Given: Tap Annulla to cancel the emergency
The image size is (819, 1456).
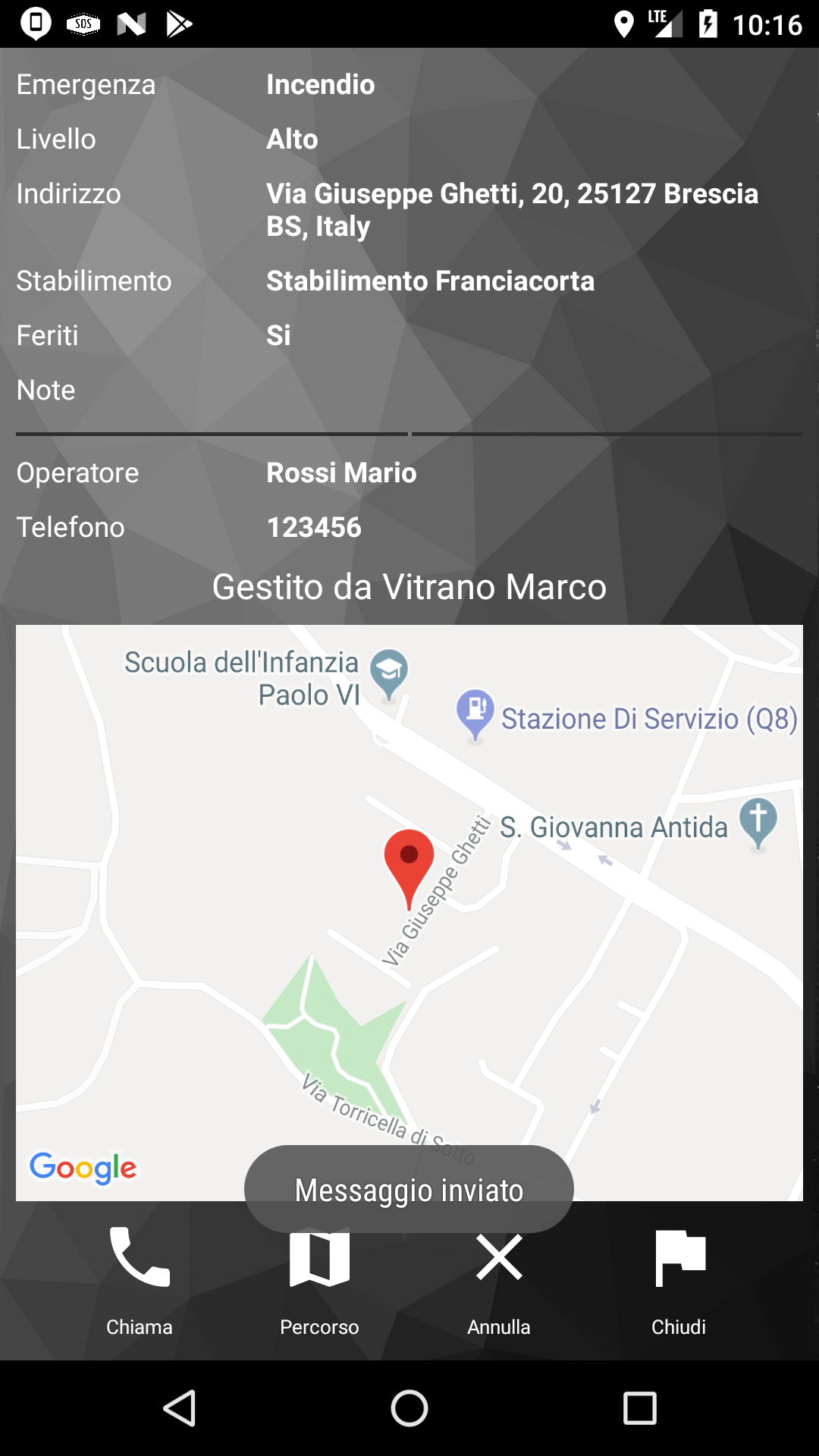Looking at the screenshot, I should 499,1280.
